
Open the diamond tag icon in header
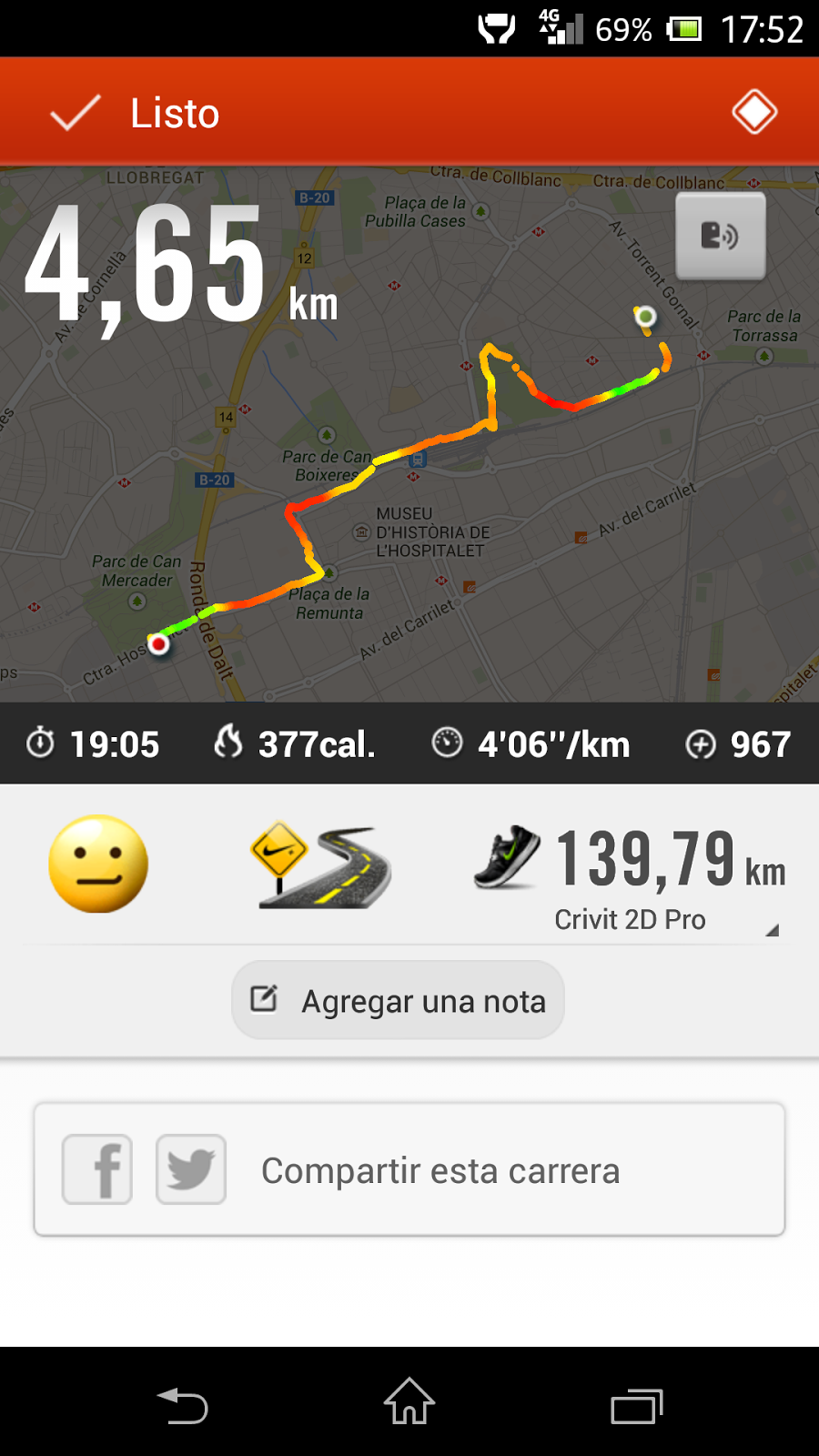coord(754,112)
